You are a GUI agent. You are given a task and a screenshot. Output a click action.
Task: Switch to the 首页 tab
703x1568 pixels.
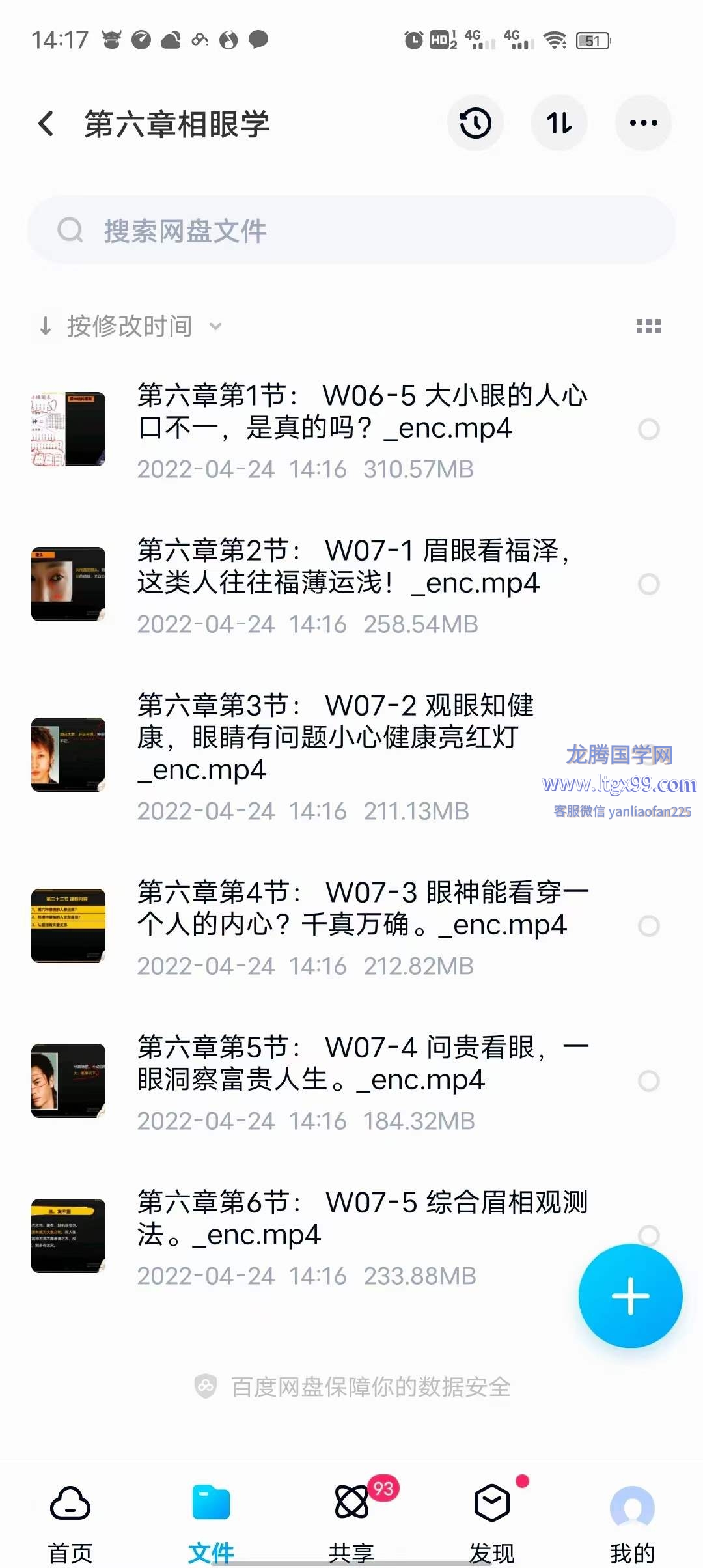point(70,1522)
